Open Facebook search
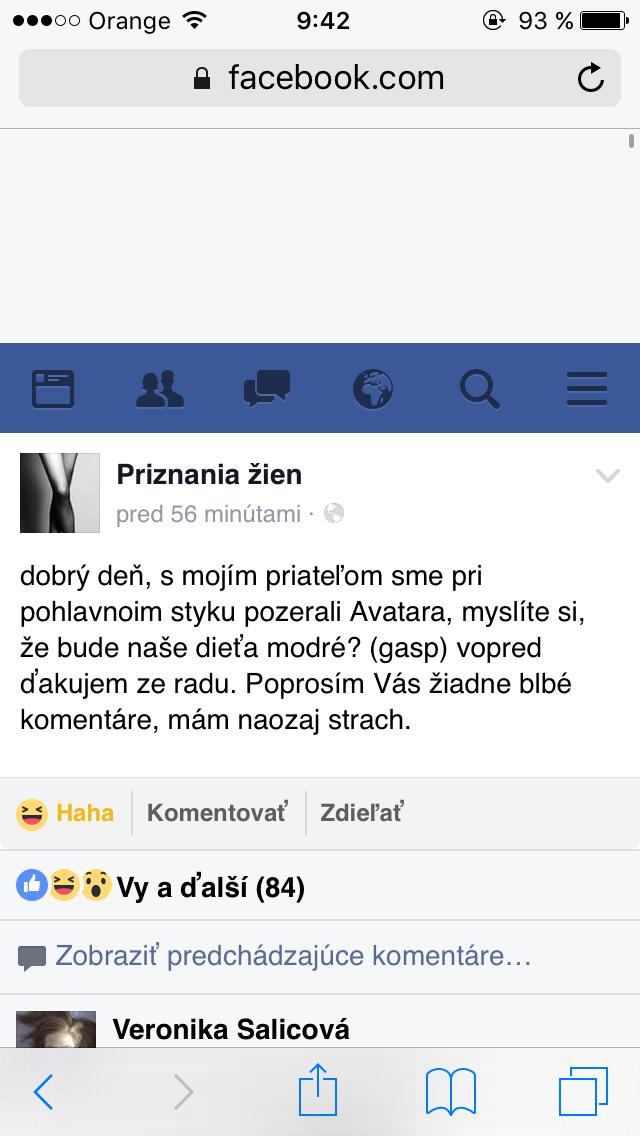Screen dimensions: 640x1136 tap(480, 388)
